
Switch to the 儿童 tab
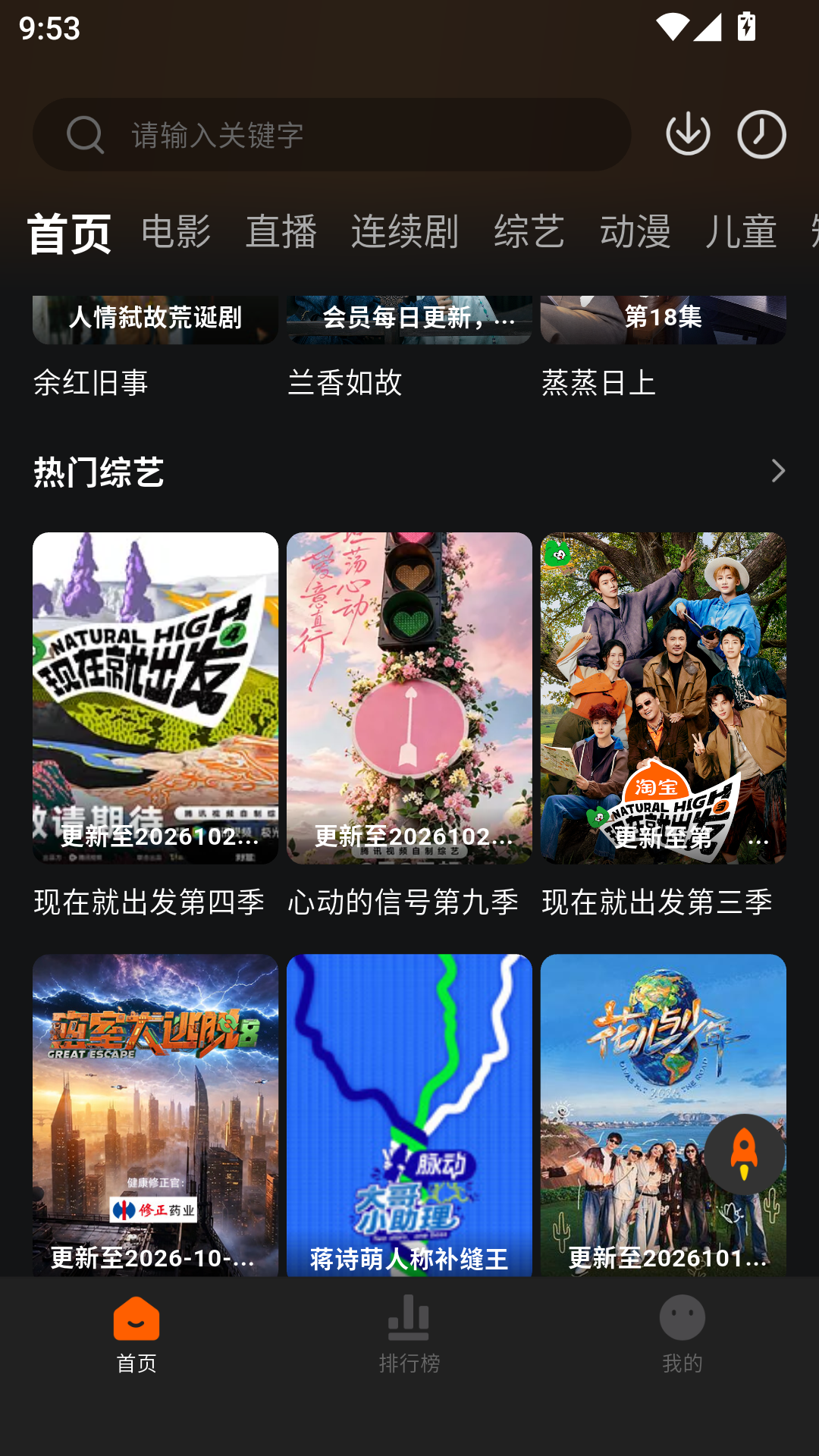point(741,231)
